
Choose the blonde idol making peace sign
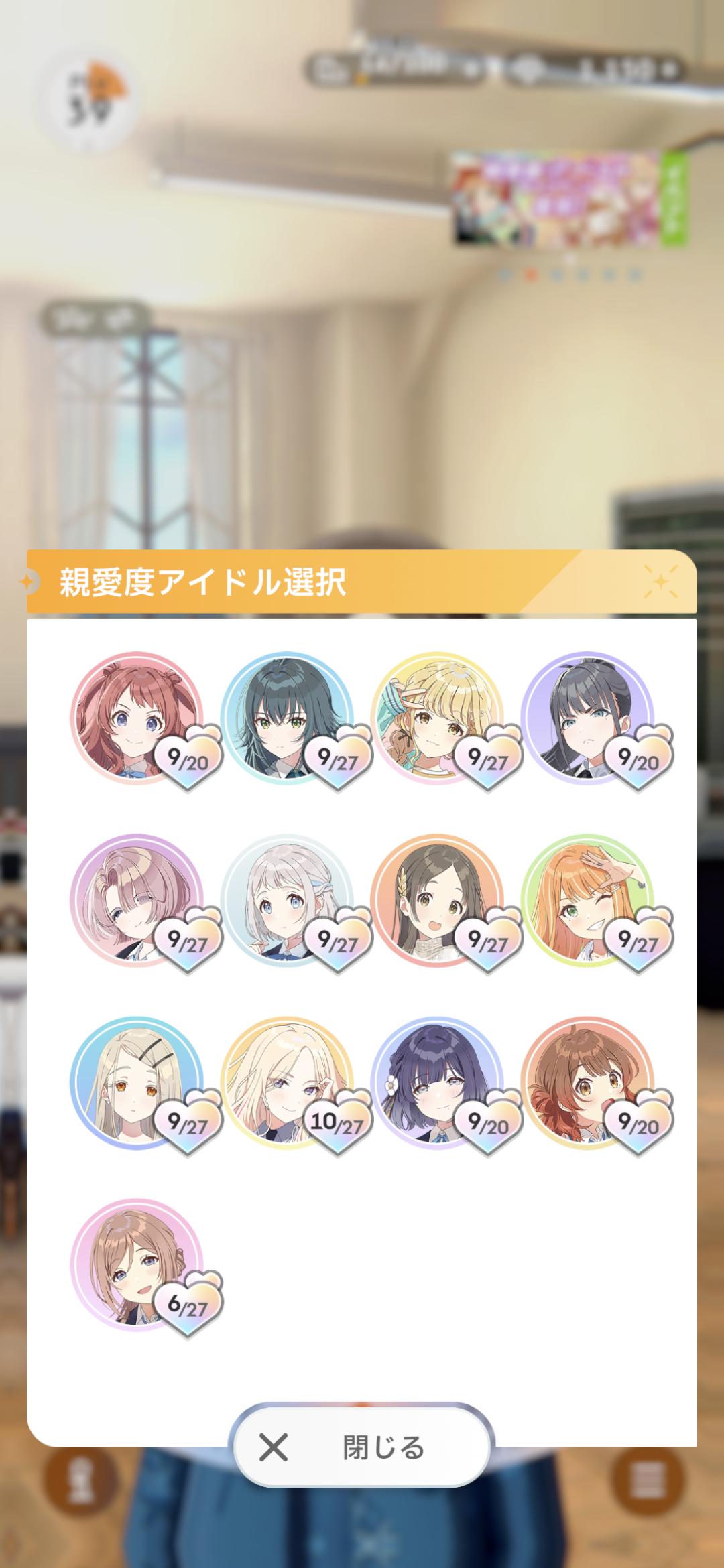click(x=437, y=718)
